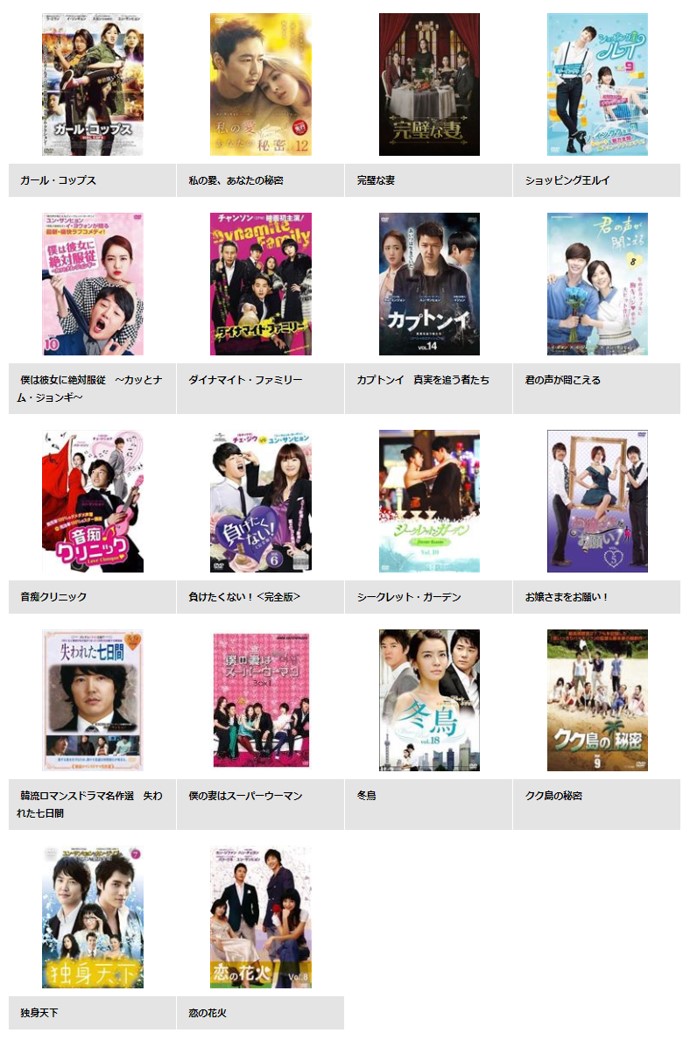View ショッピング王ルイ details
The width and height of the screenshot is (690, 1040).
pos(597,85)
